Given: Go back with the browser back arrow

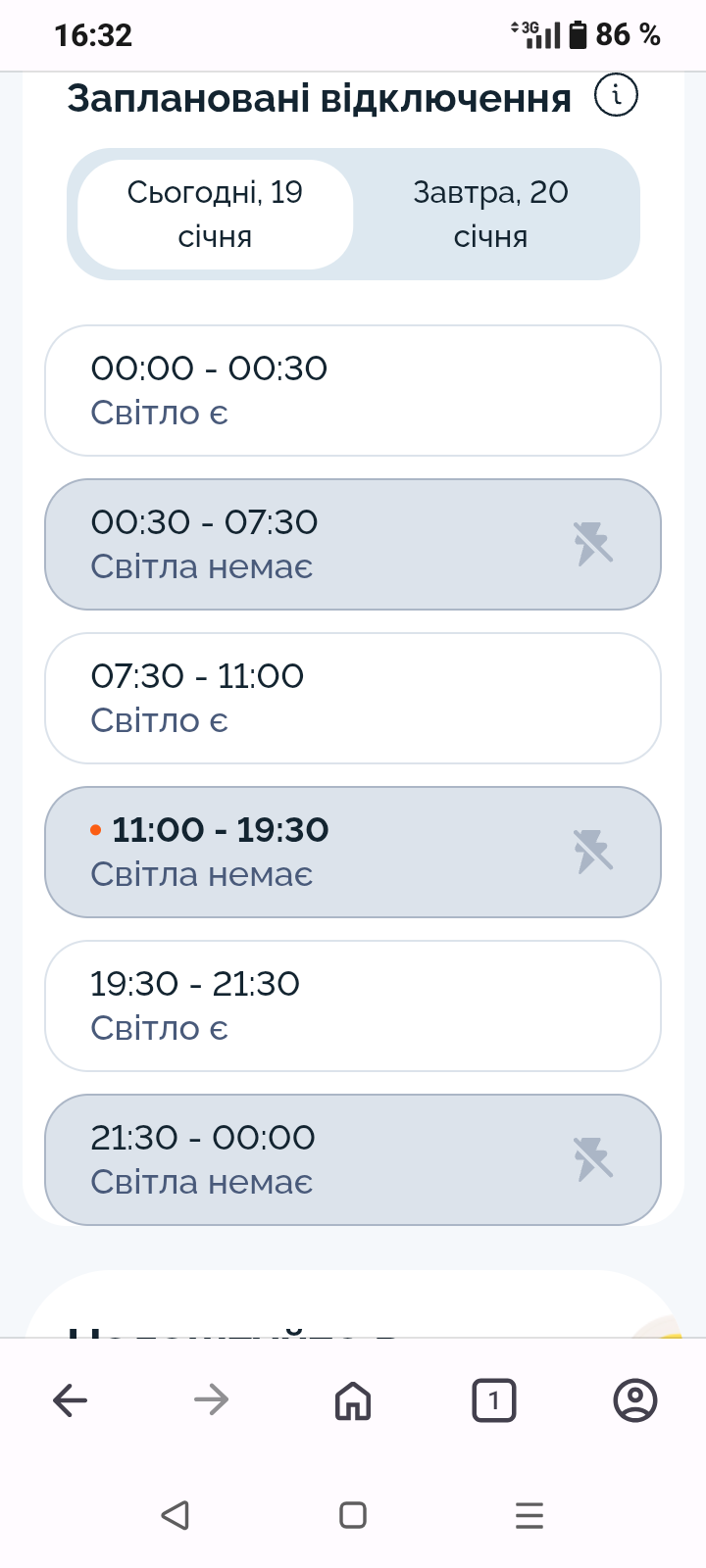Looking at the screenshot, I should point(71,1399).
